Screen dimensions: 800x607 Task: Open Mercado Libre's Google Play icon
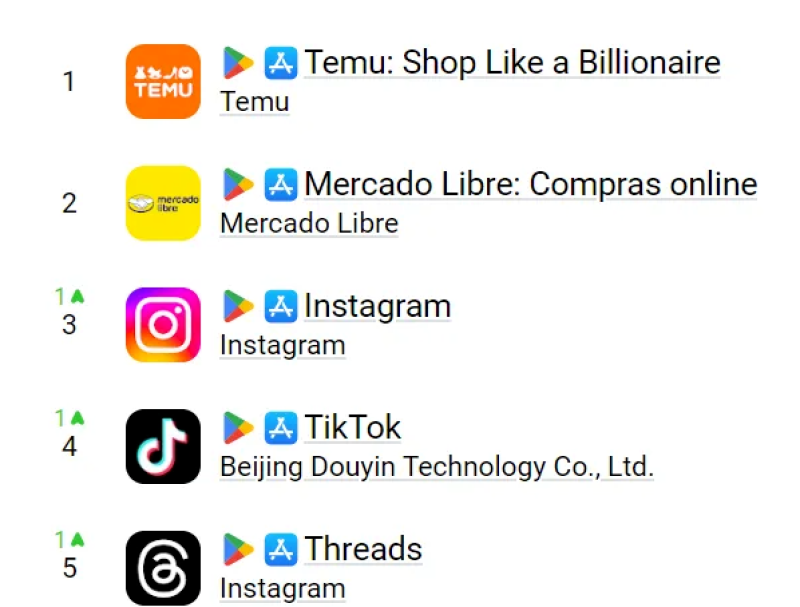click(238, 185)
